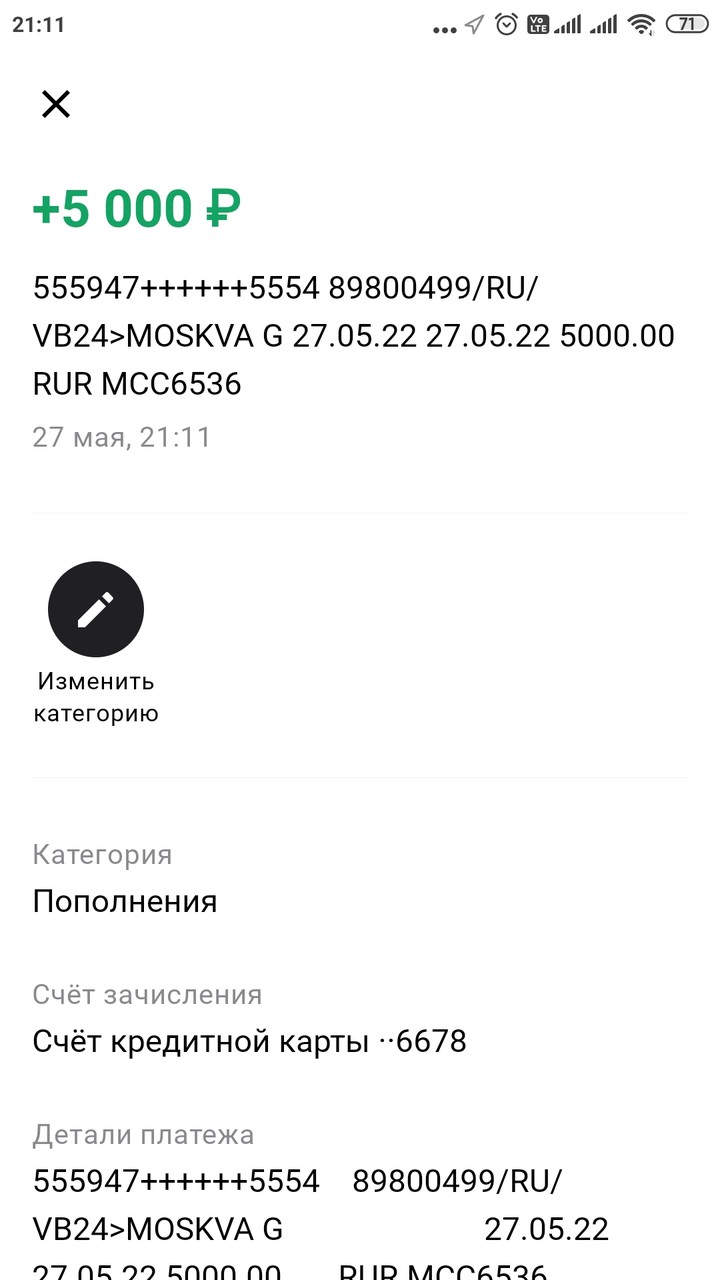Close the transaction details screen

[x=55, y=104]
